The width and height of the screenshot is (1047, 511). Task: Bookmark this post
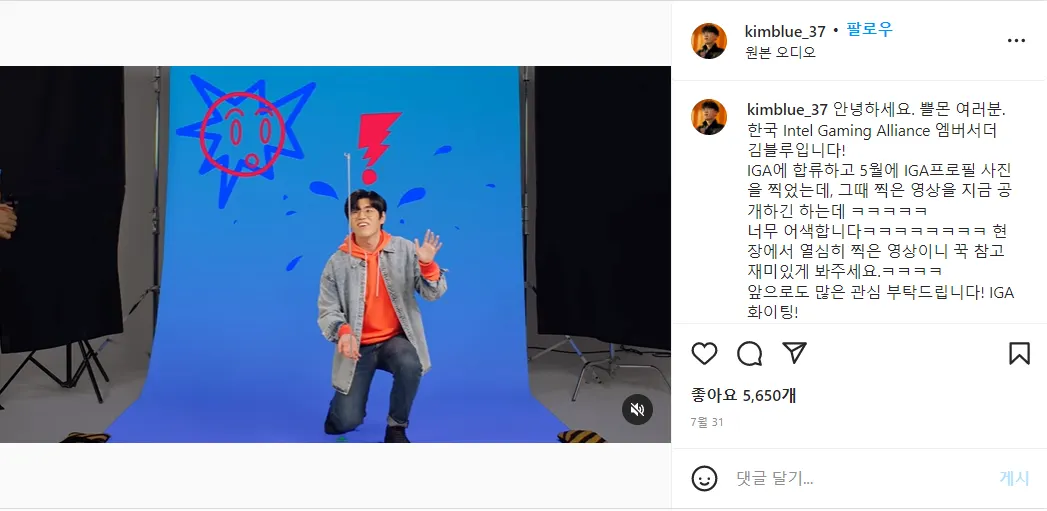[1019, 353]
